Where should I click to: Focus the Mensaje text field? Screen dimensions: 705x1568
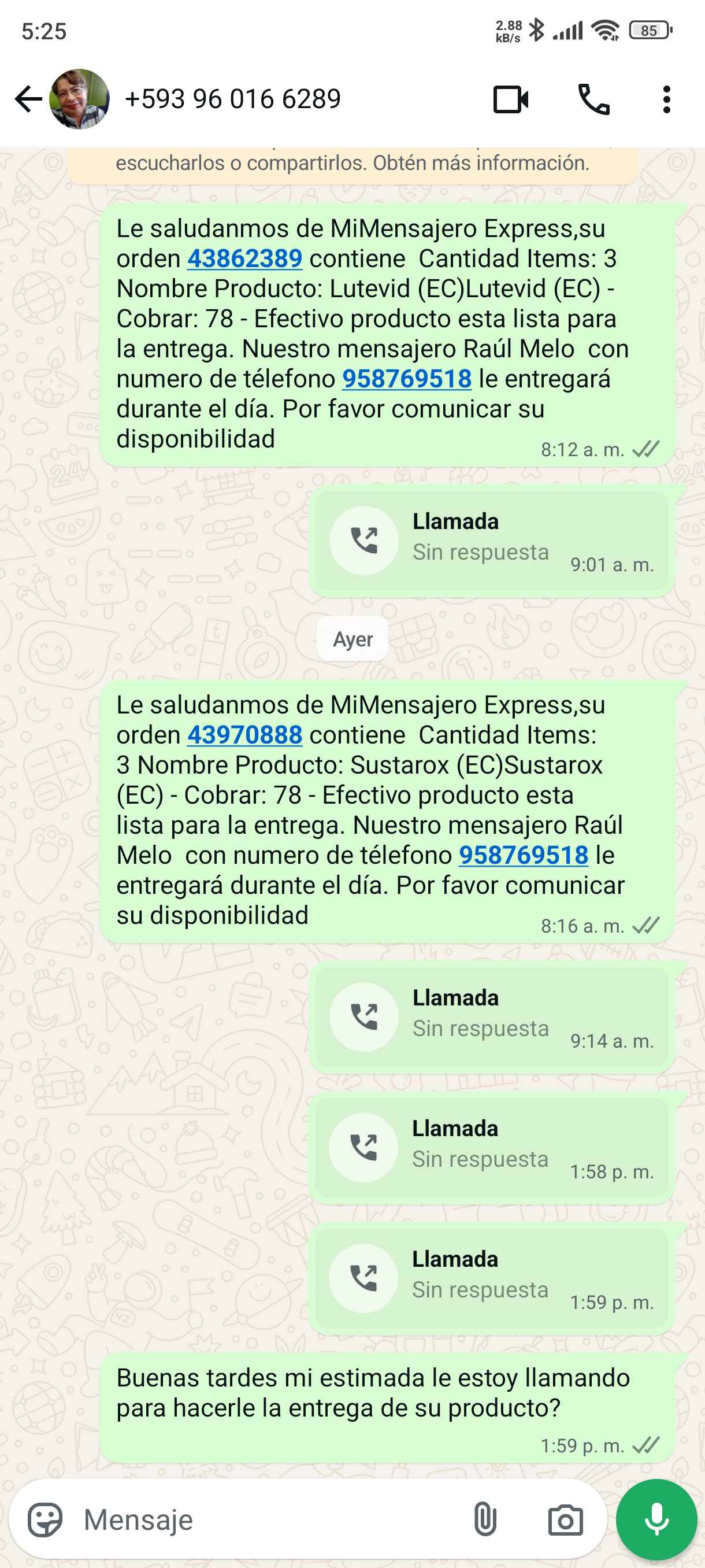[x=268, y=1520]
